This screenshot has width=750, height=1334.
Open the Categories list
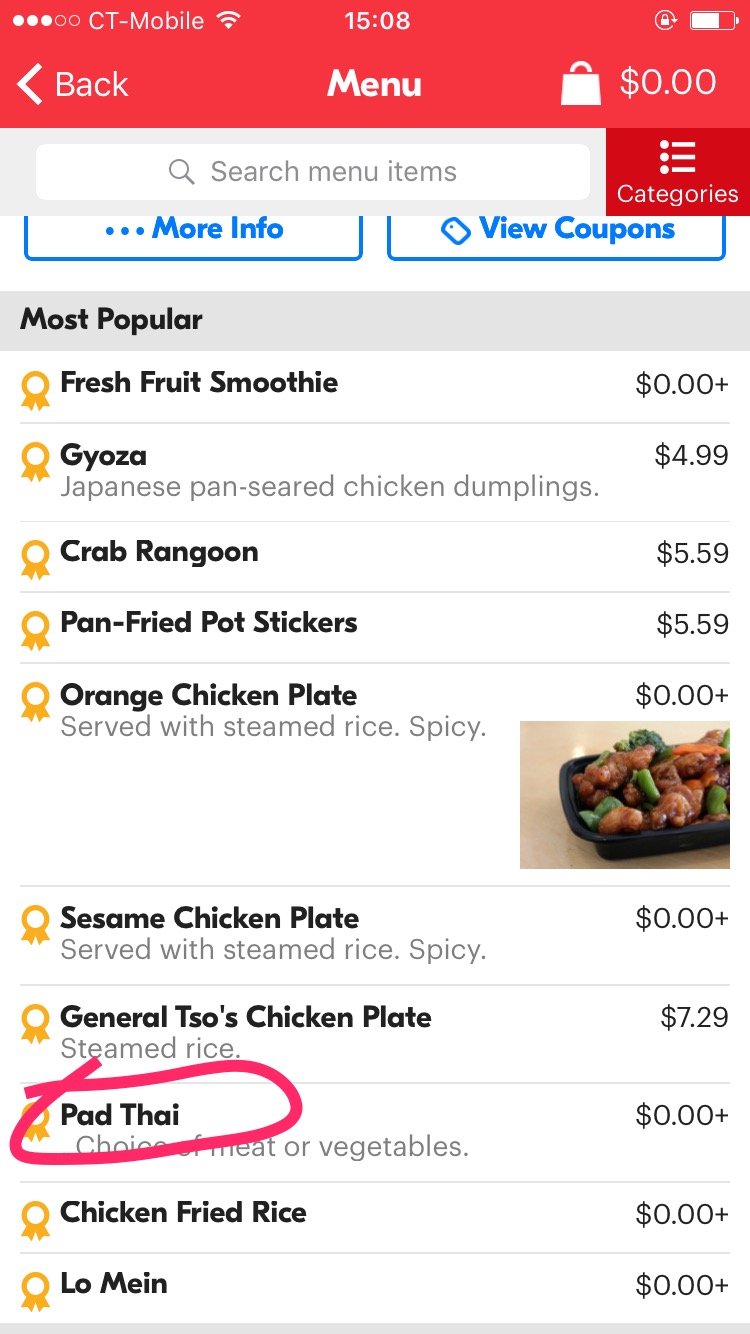[x=677, y=172]
